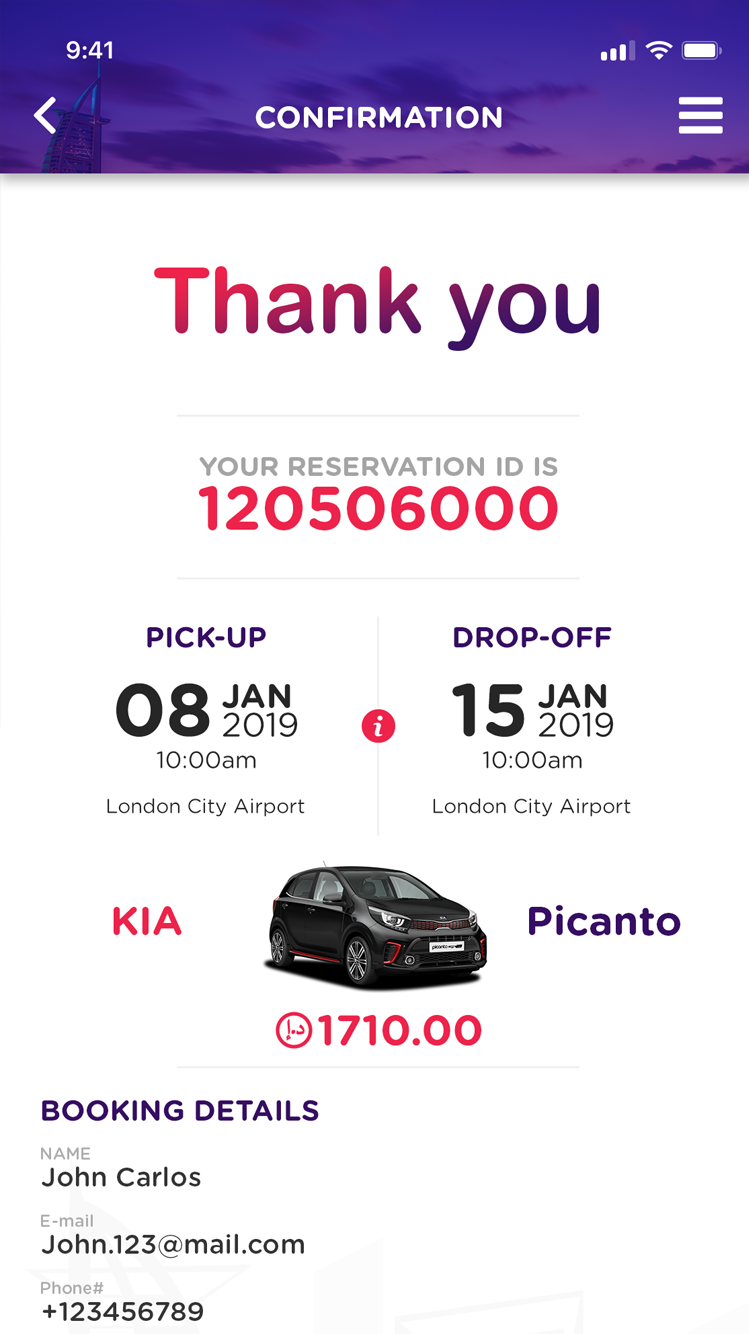Open the hamburger menu
Image resolution: width=749 pixels, height=1334 pixels.
(x=700, y=116)
